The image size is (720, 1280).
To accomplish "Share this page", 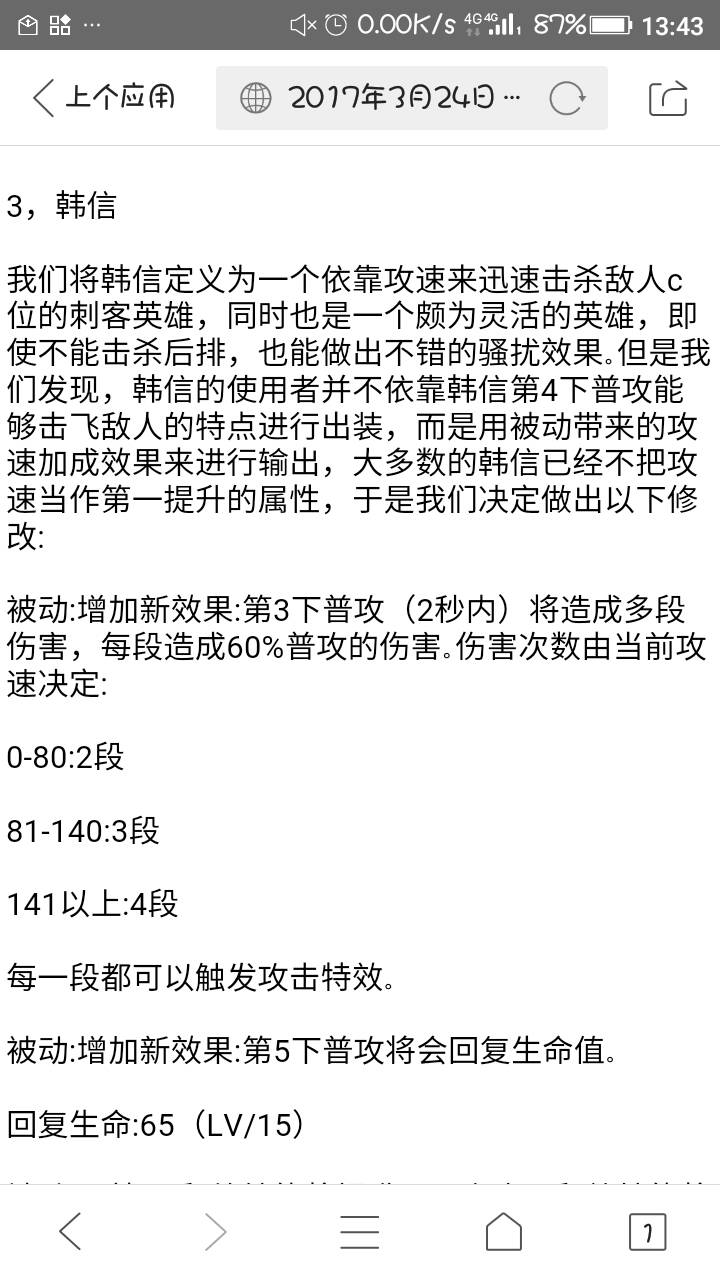I will [x=668, y=98].
